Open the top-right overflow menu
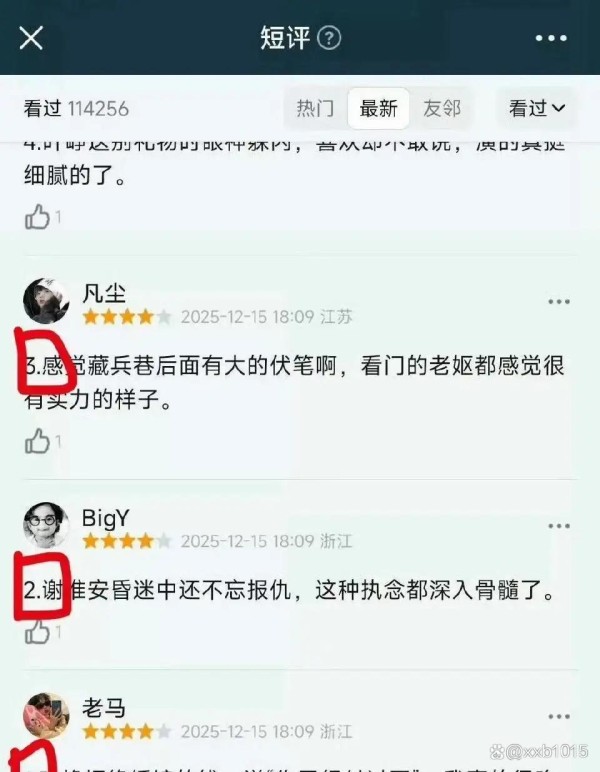The image size is (600, 772). pos(551,39)
